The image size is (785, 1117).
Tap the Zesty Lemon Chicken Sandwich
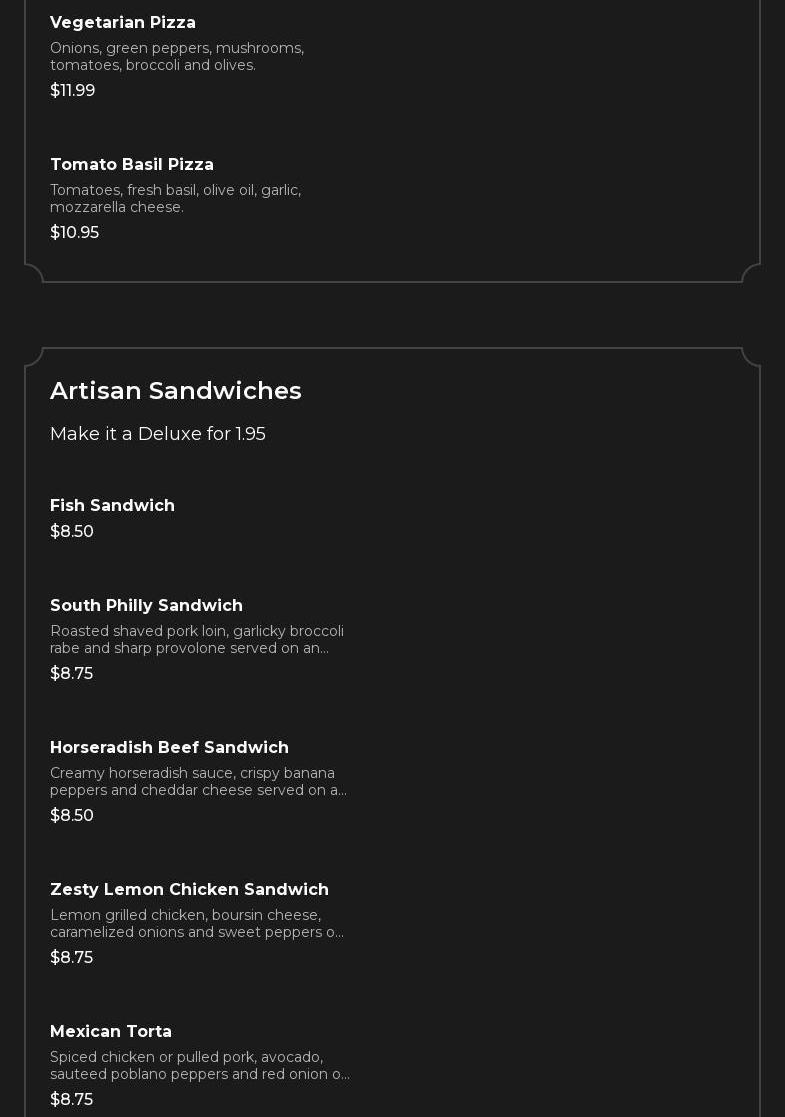click(x=189, y=889)
